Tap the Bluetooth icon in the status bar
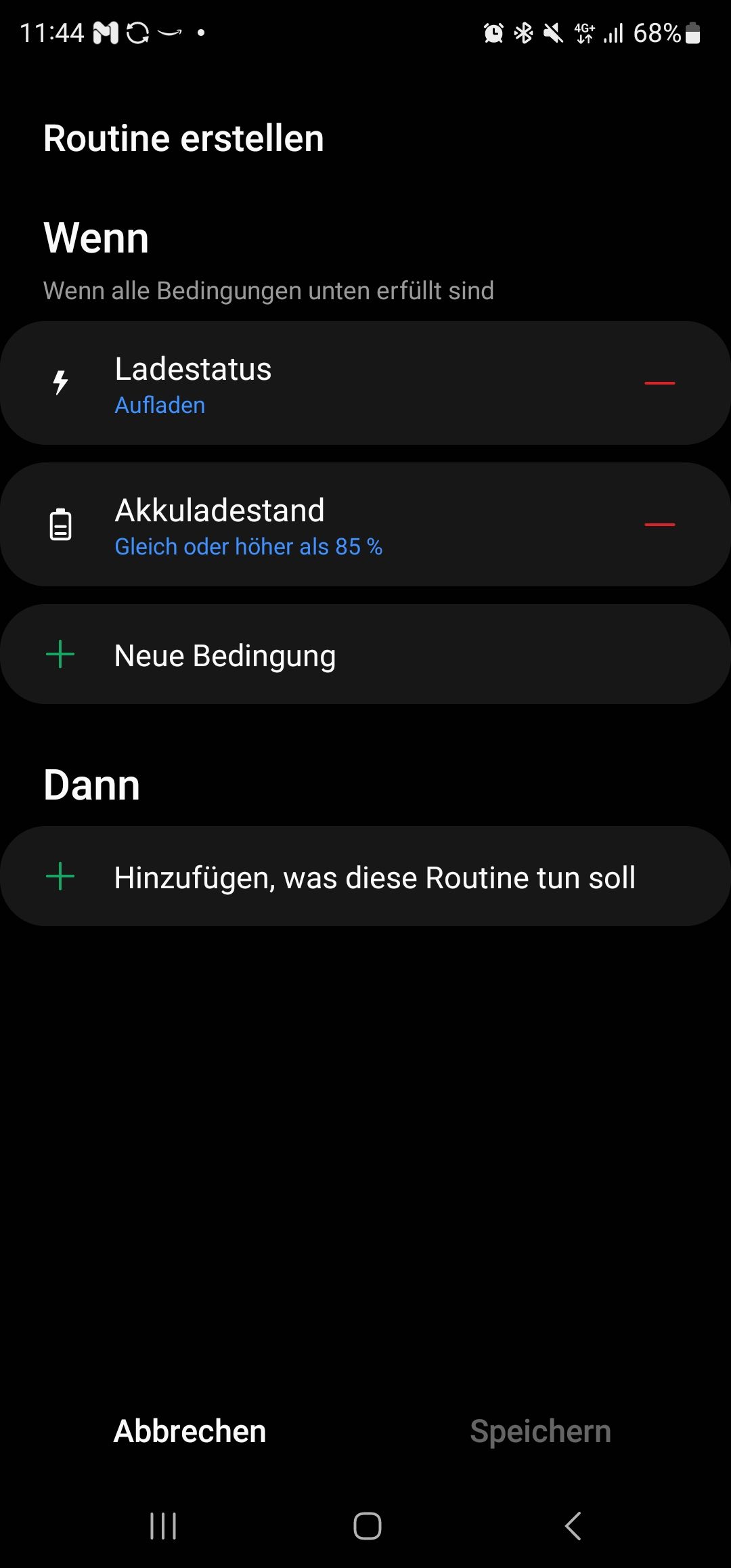The height and width of the screenshot is (1568, 731). coord(523,32)
